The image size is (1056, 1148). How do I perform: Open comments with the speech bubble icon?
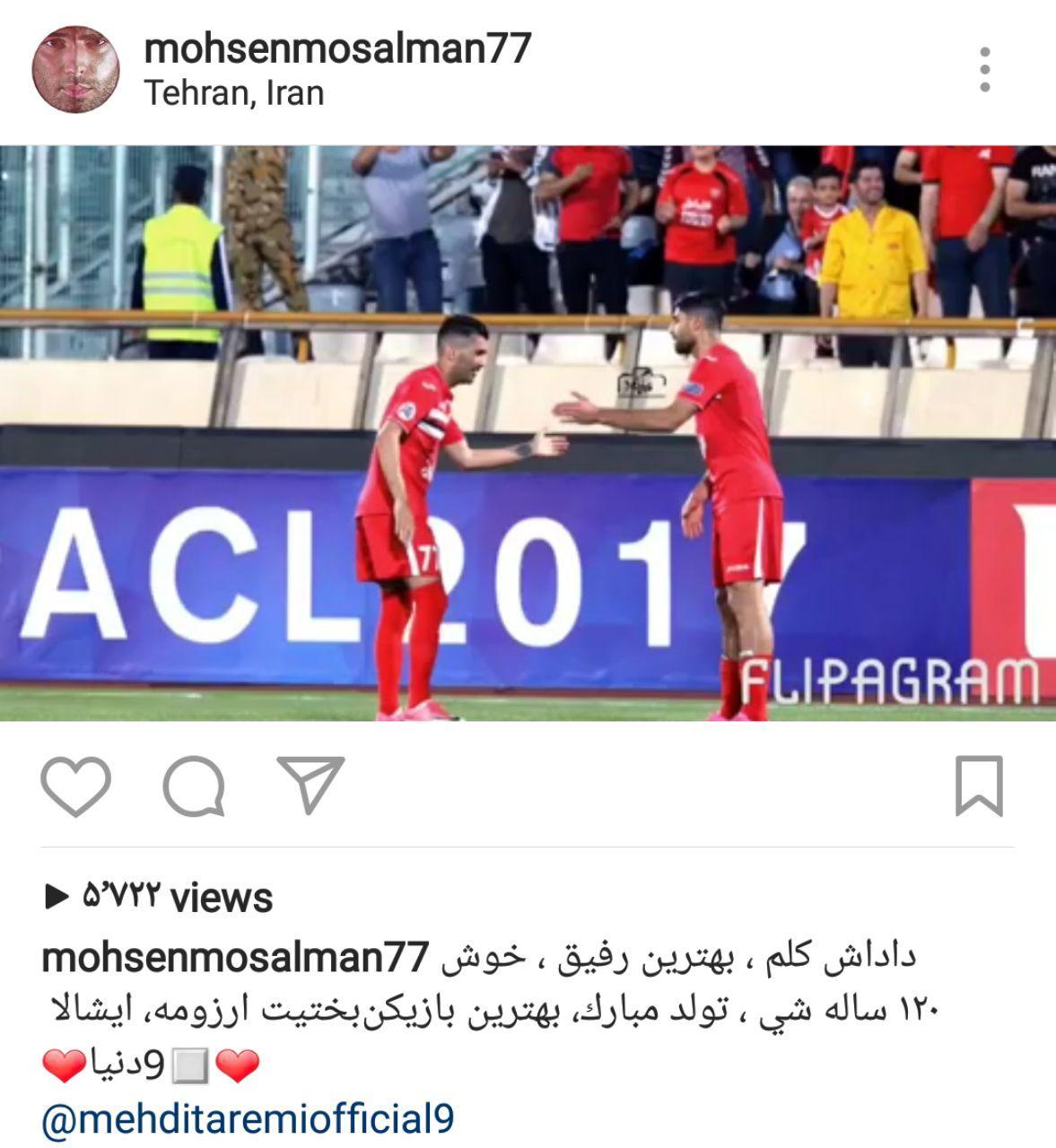[194, 786]
